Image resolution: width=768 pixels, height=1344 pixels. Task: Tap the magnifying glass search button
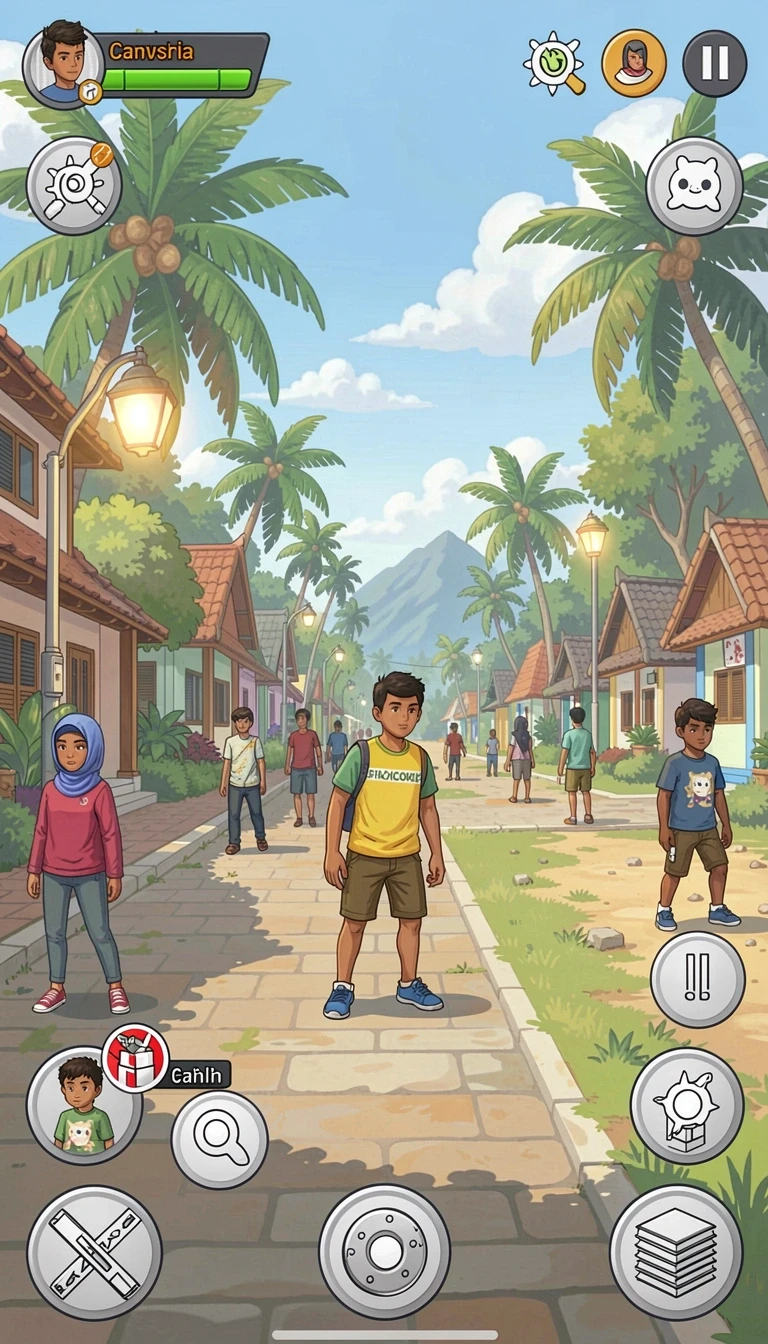219,1139
